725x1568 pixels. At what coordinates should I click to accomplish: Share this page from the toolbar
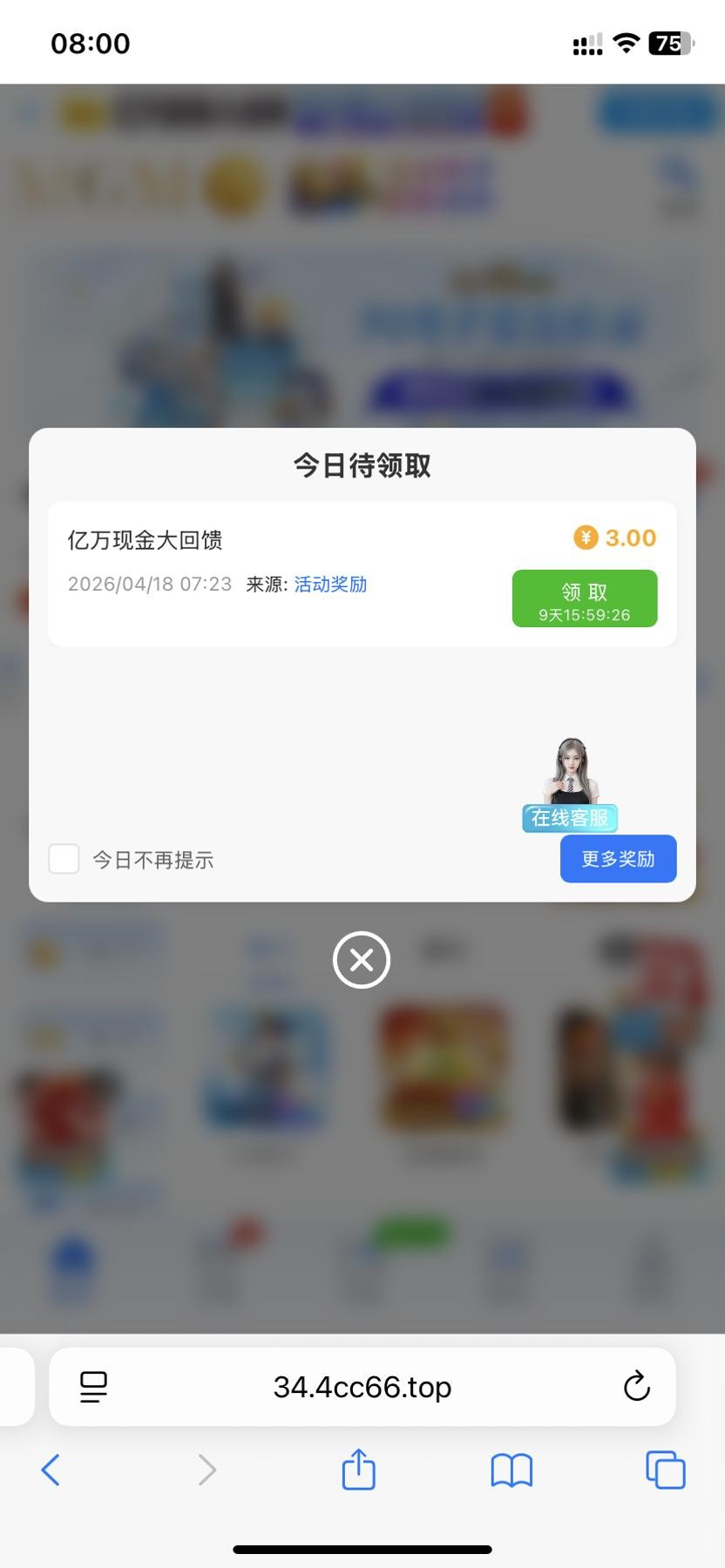[x=358, y=1470]
